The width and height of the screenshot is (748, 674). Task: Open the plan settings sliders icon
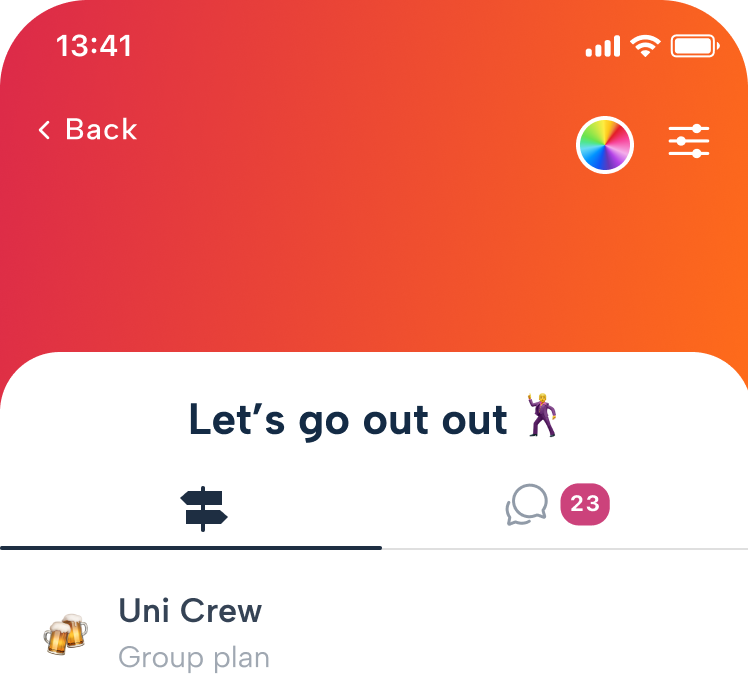[689, 141]
